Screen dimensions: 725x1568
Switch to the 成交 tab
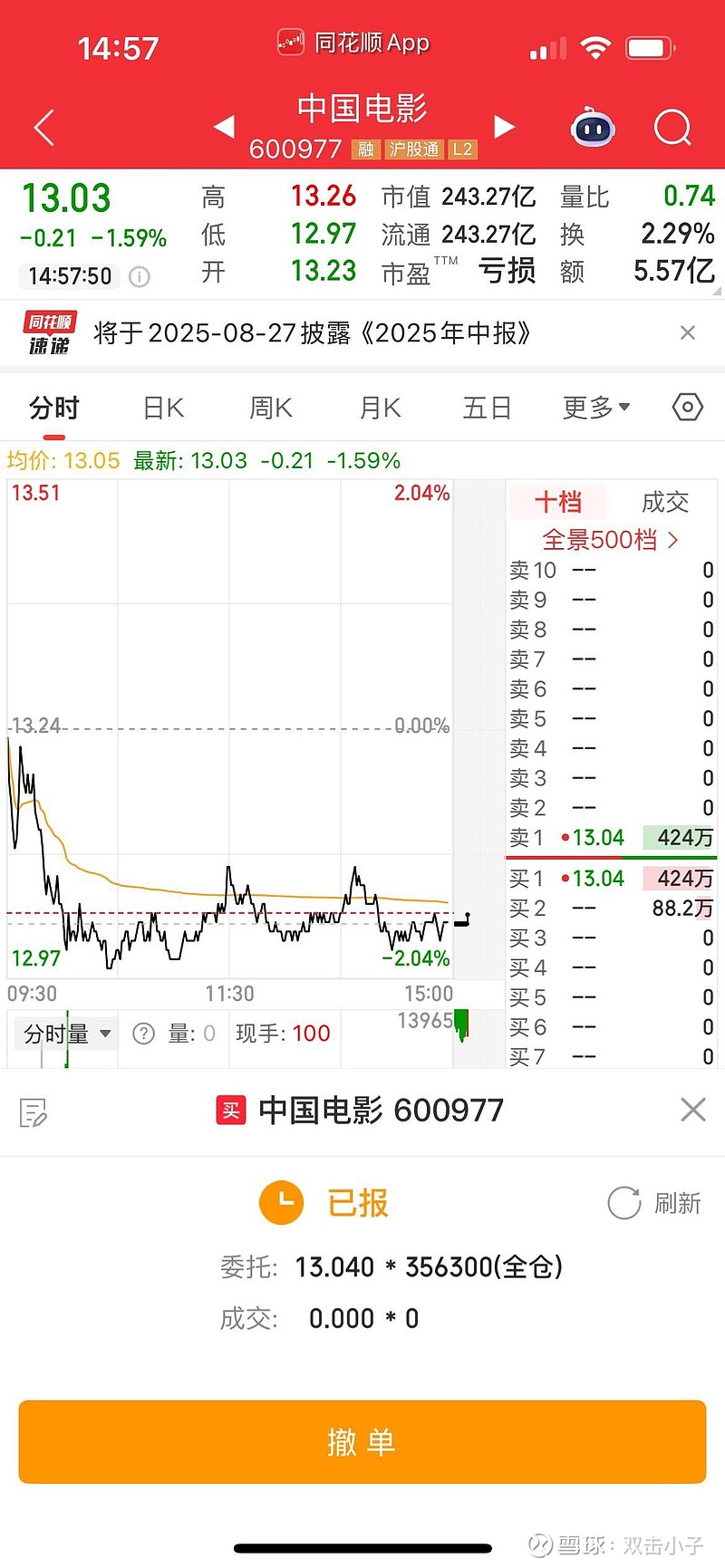665,502
